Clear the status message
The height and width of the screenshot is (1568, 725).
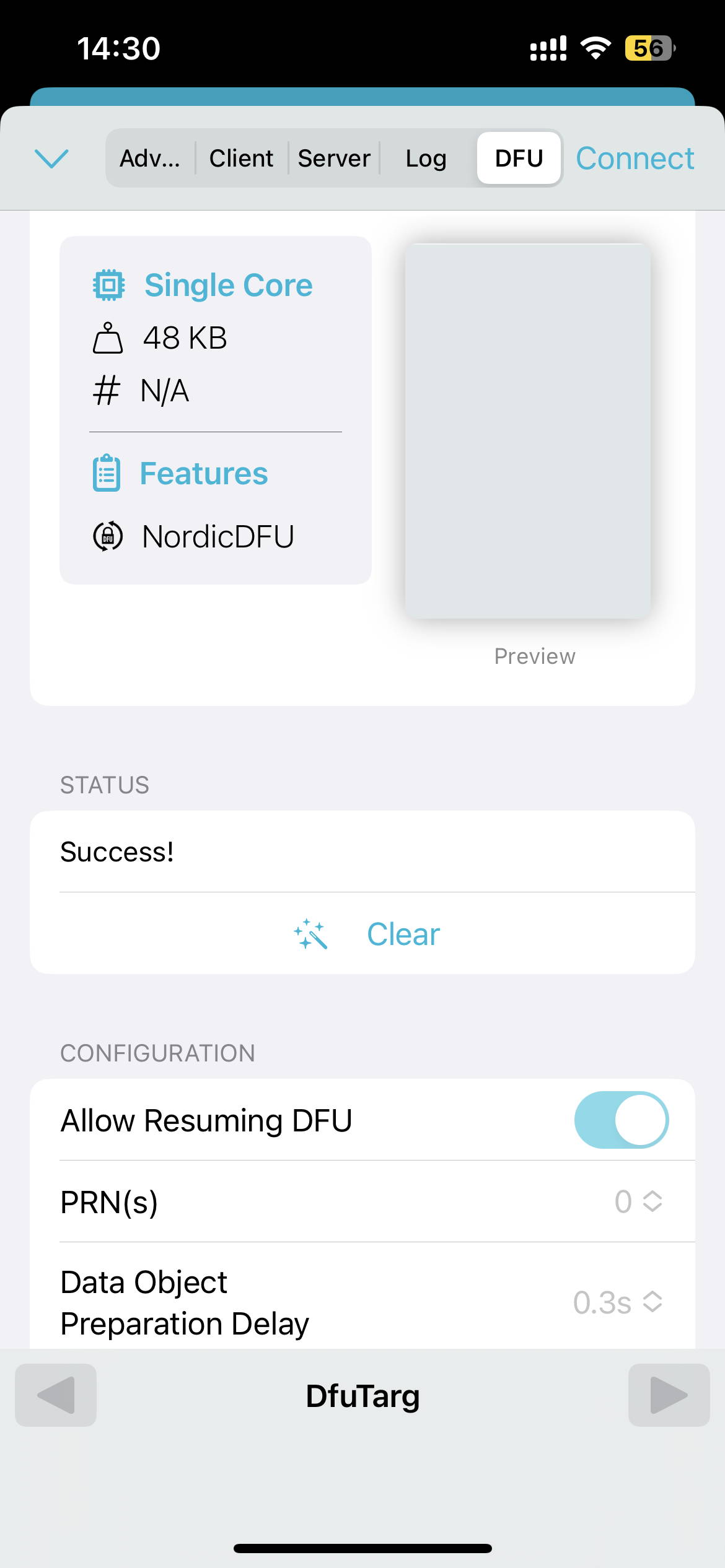[x=367, y=934]
